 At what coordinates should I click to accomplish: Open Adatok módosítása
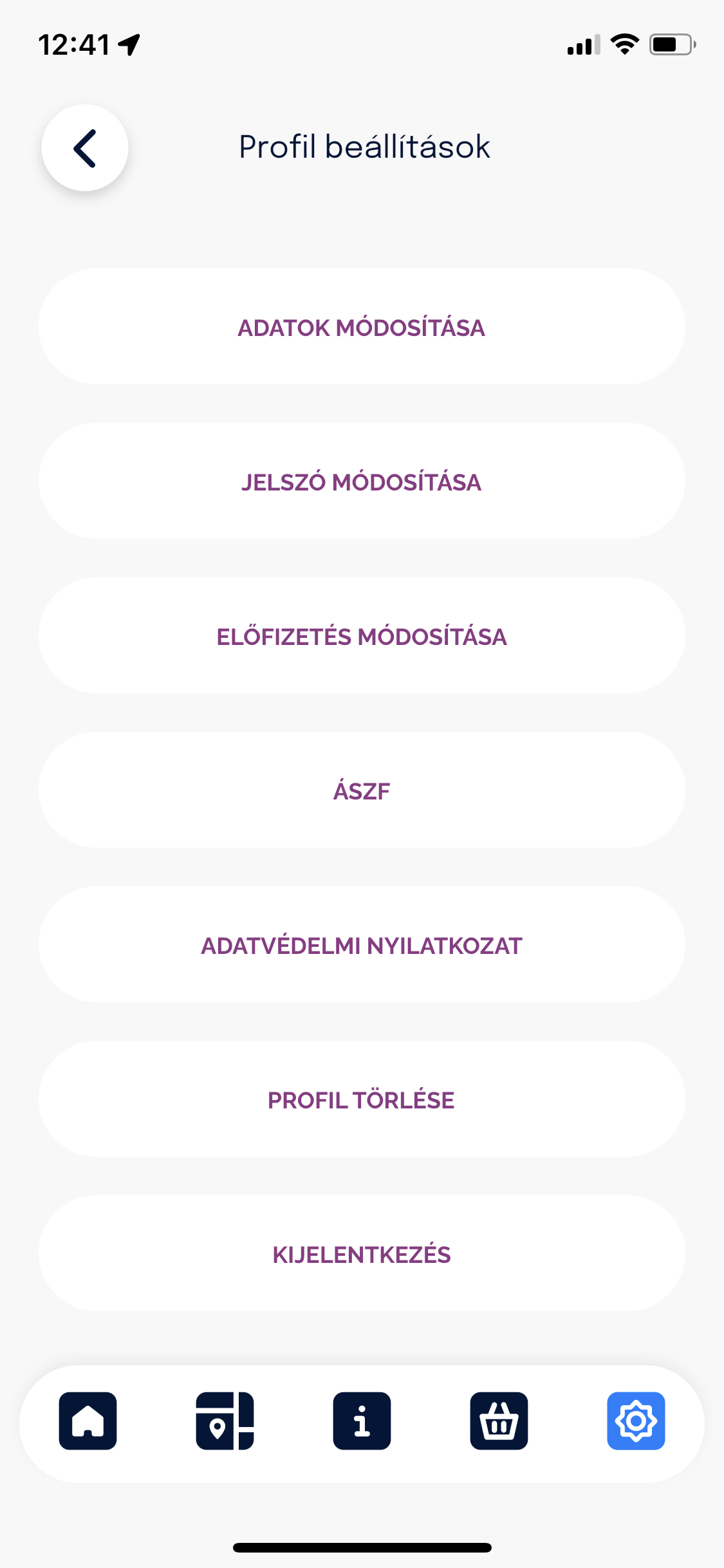362,327
